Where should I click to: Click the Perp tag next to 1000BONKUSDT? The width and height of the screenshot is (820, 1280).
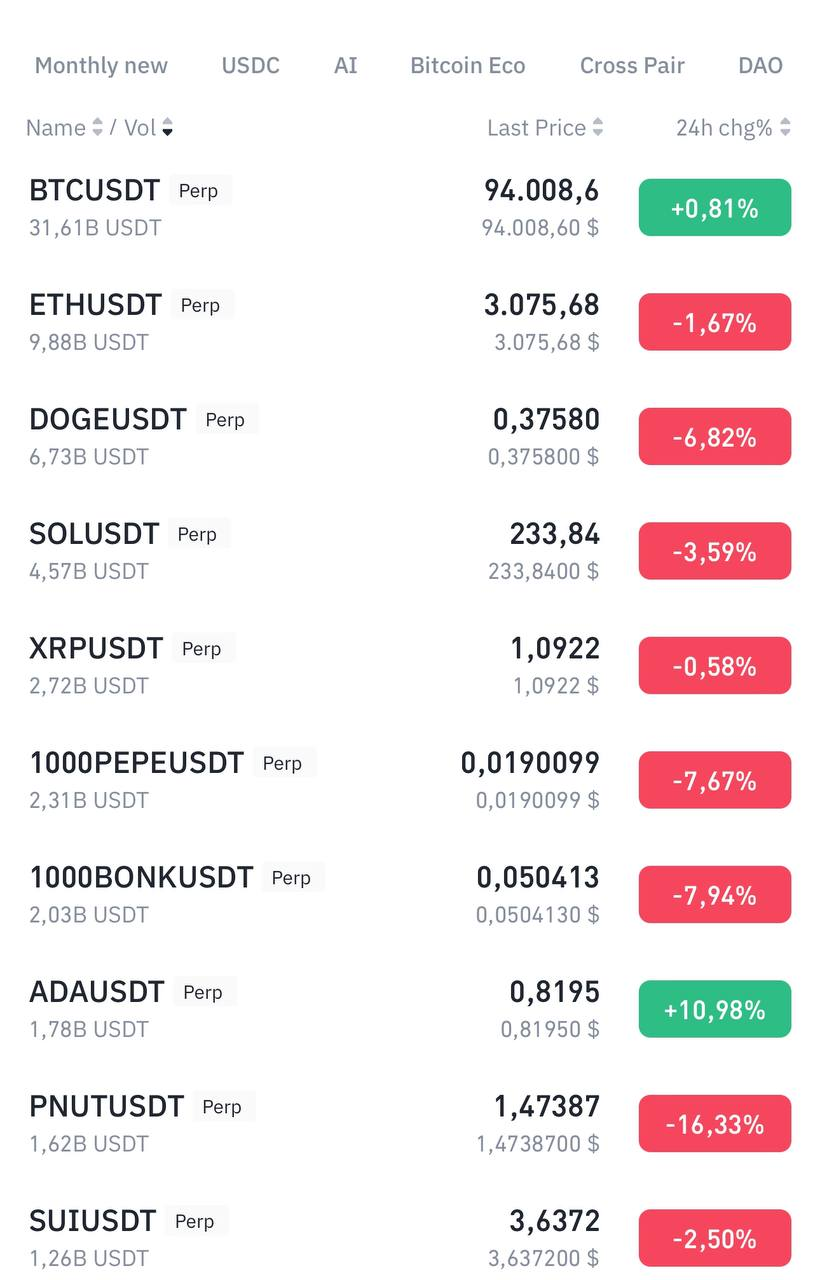(292, 877)
